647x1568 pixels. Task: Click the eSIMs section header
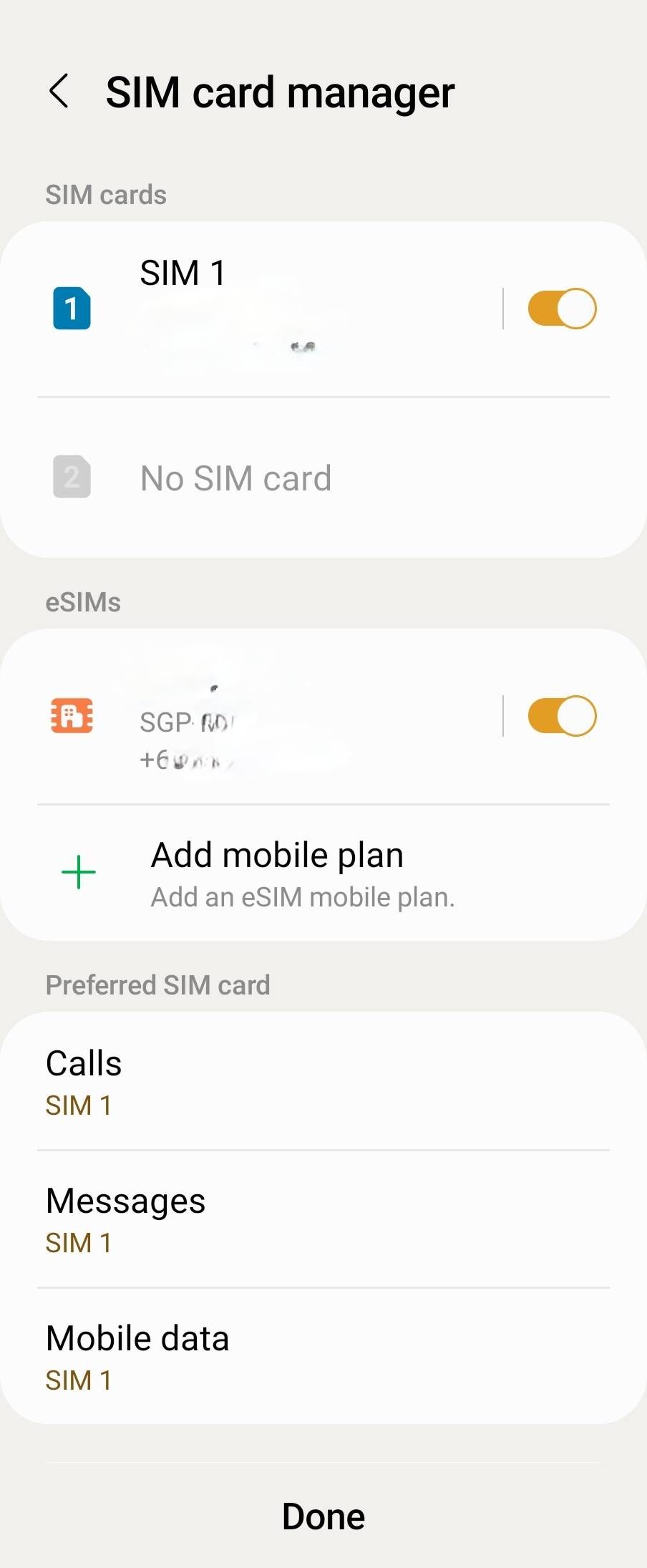coord(83,601)
